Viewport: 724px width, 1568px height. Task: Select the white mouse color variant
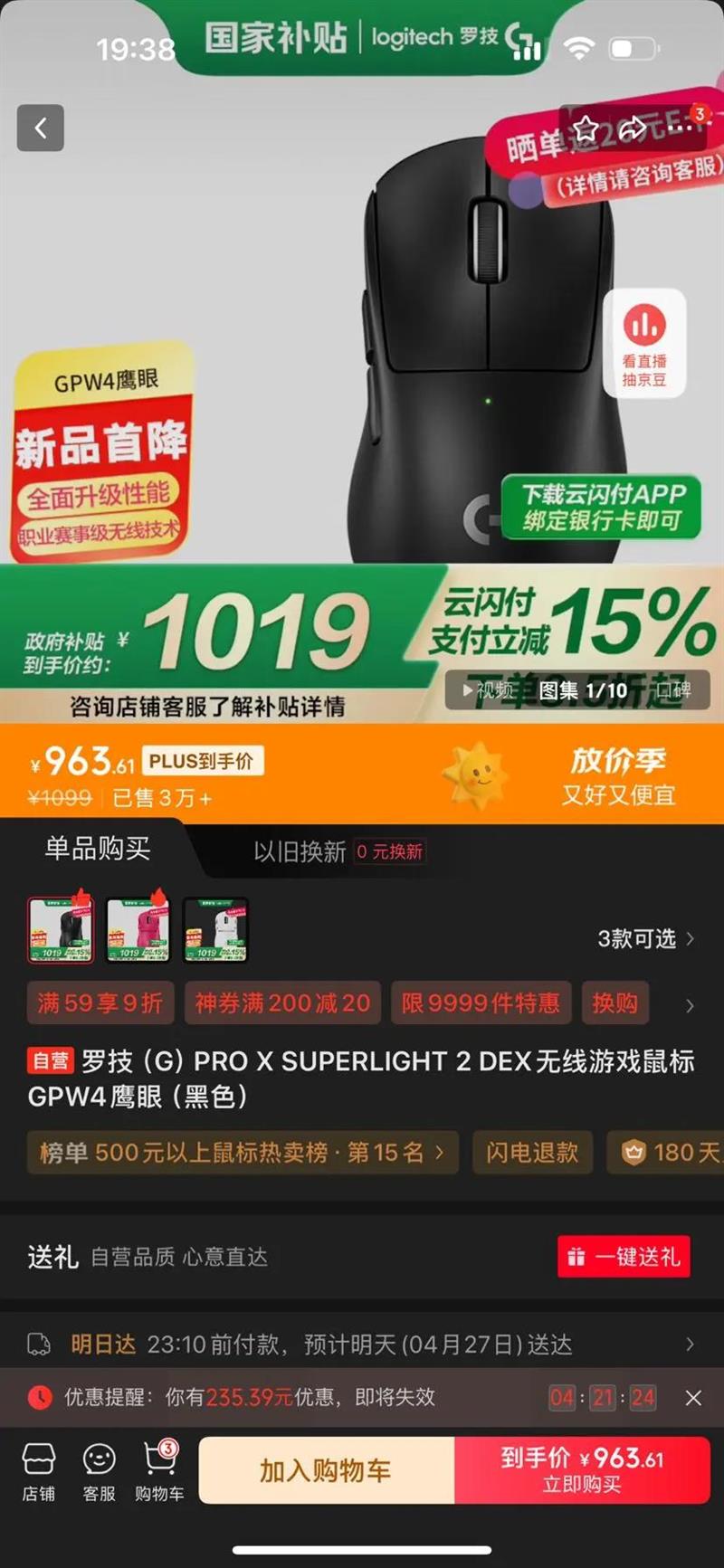216,929
